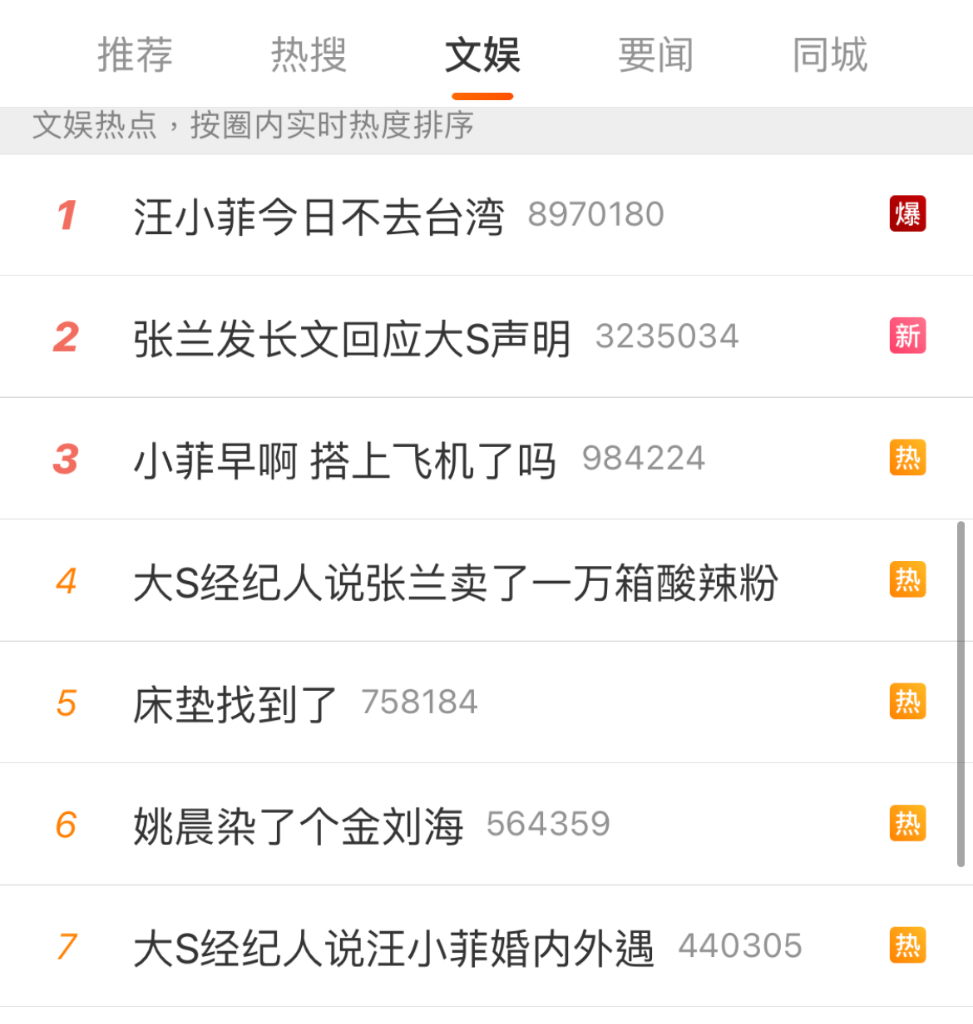
Task: Open topic 姚晨染了个金刘海
Action: [298, 826]
